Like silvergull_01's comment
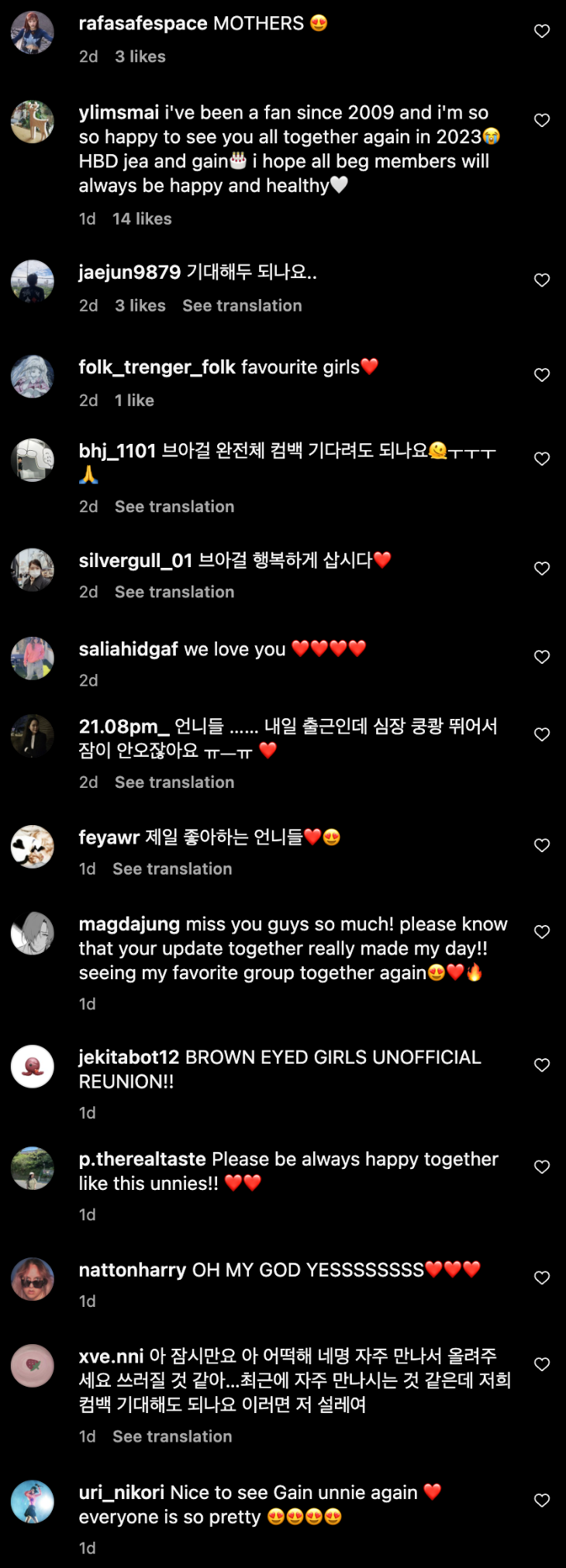This screenshot has height=1568, width=566. 542,569
